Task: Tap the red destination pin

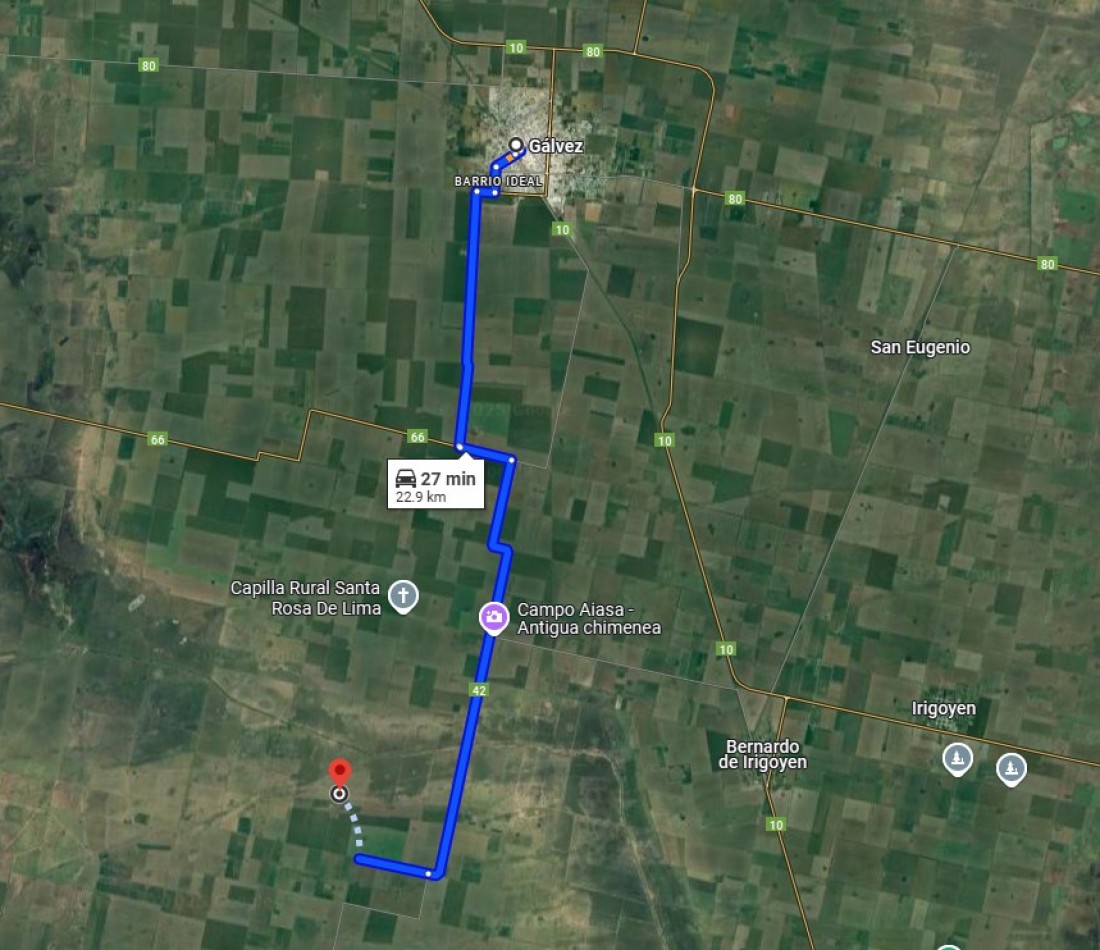Action: 341,772
